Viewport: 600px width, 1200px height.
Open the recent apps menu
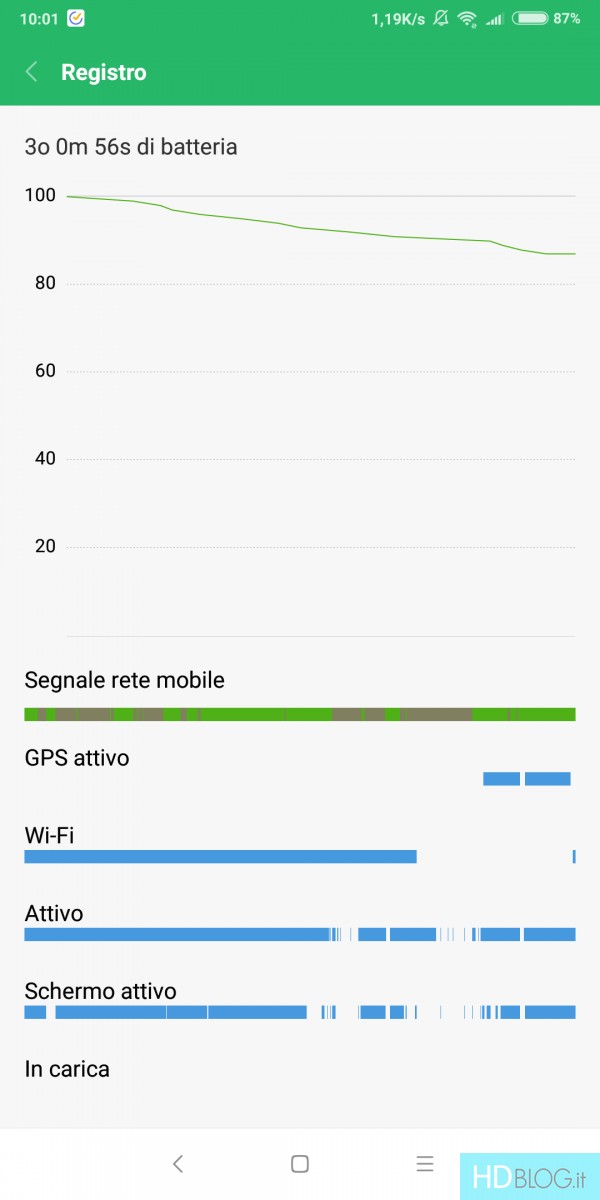click(x=425, y=1163)
